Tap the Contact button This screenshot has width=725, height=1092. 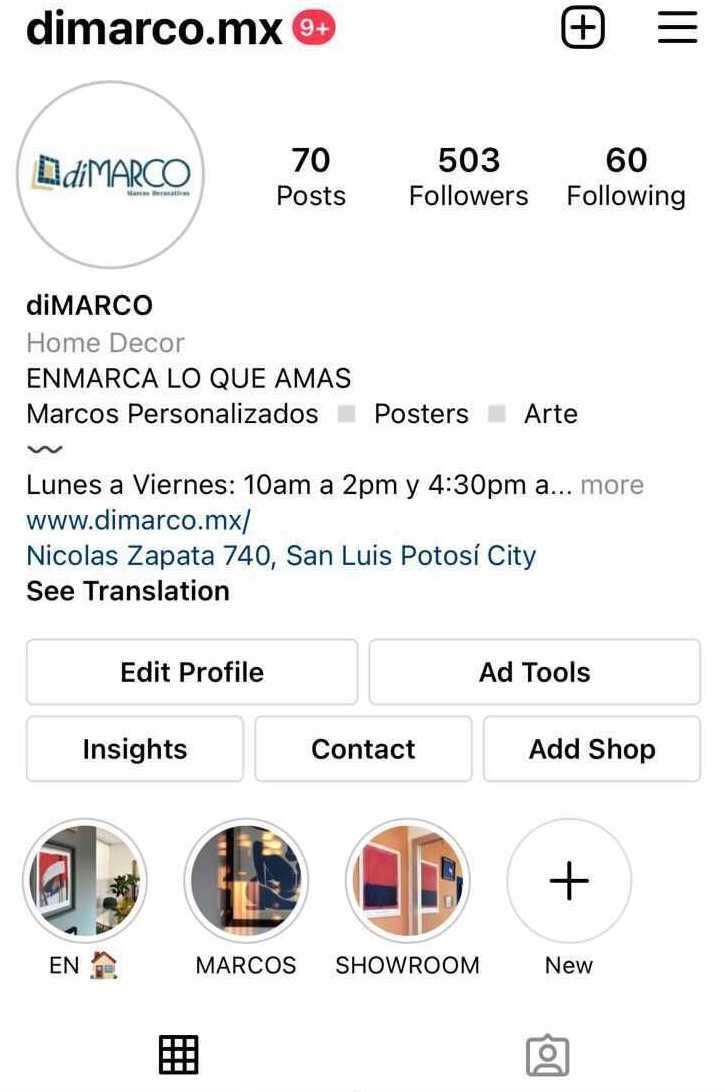[363, 749]
